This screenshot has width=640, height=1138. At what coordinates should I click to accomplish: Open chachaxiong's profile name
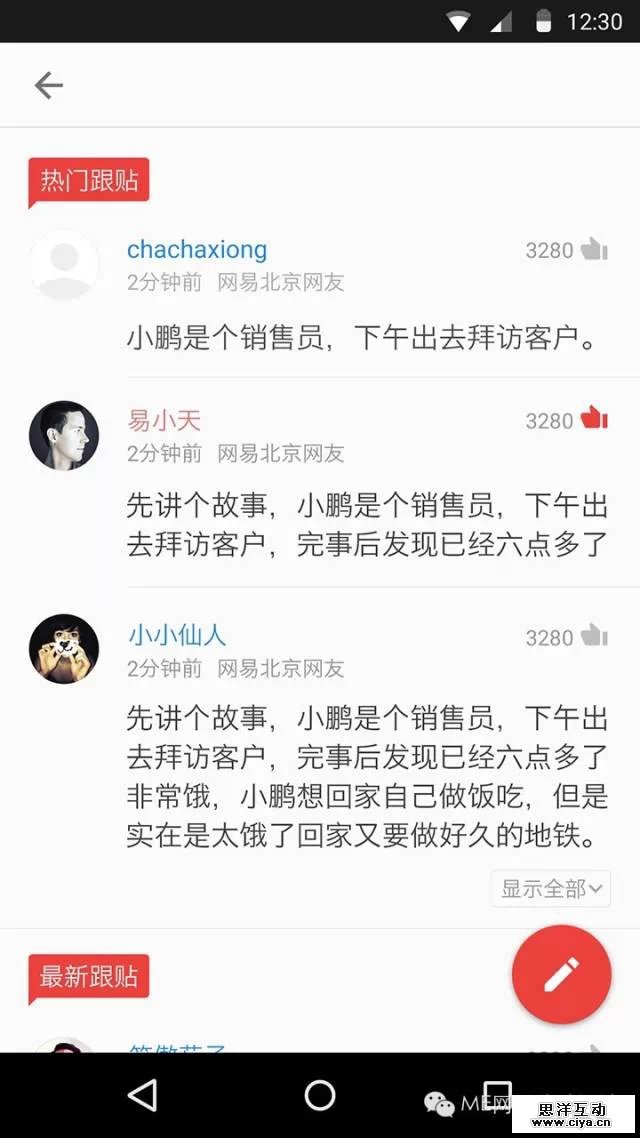point(197,249)
